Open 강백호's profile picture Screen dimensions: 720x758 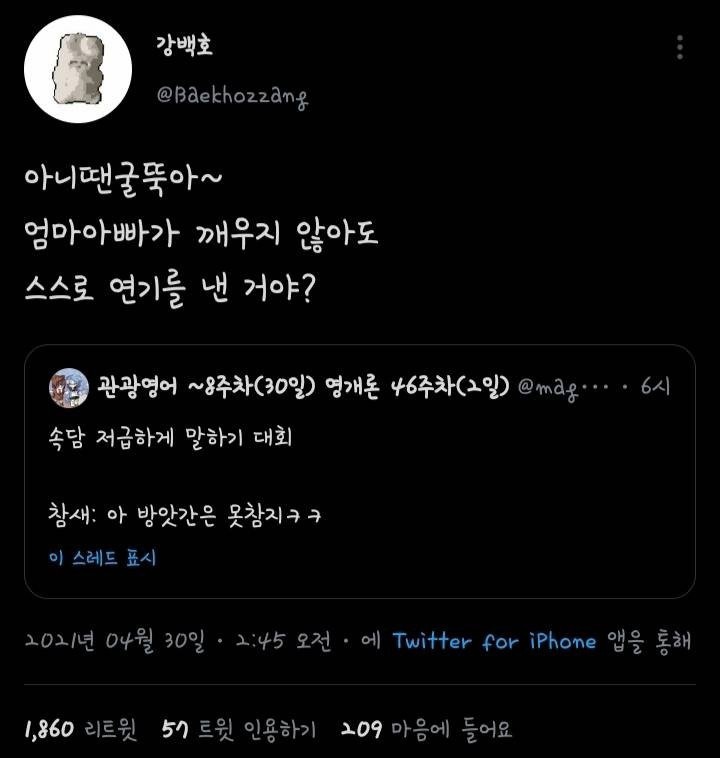pos(78,69)
